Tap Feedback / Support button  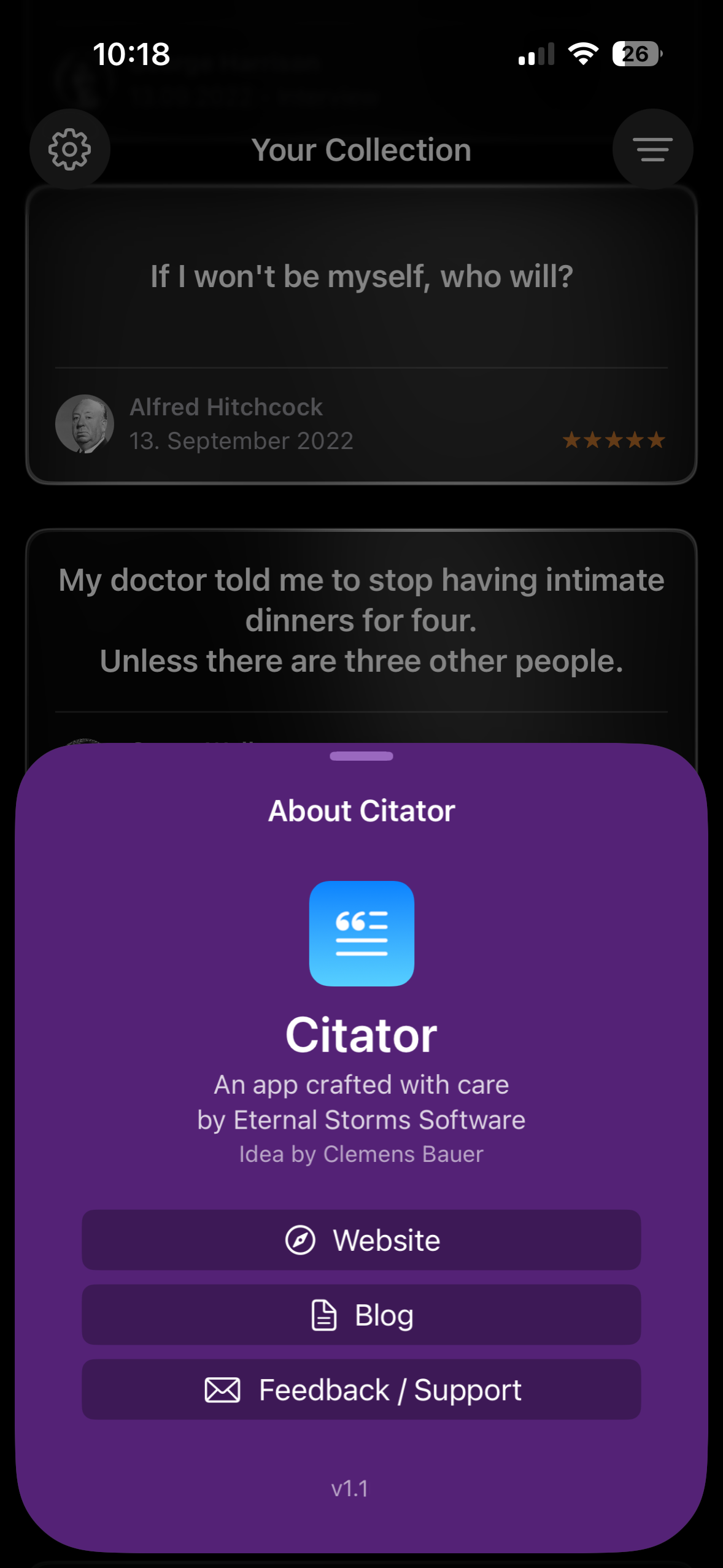pyautogui.click(x=361, y=1389)
